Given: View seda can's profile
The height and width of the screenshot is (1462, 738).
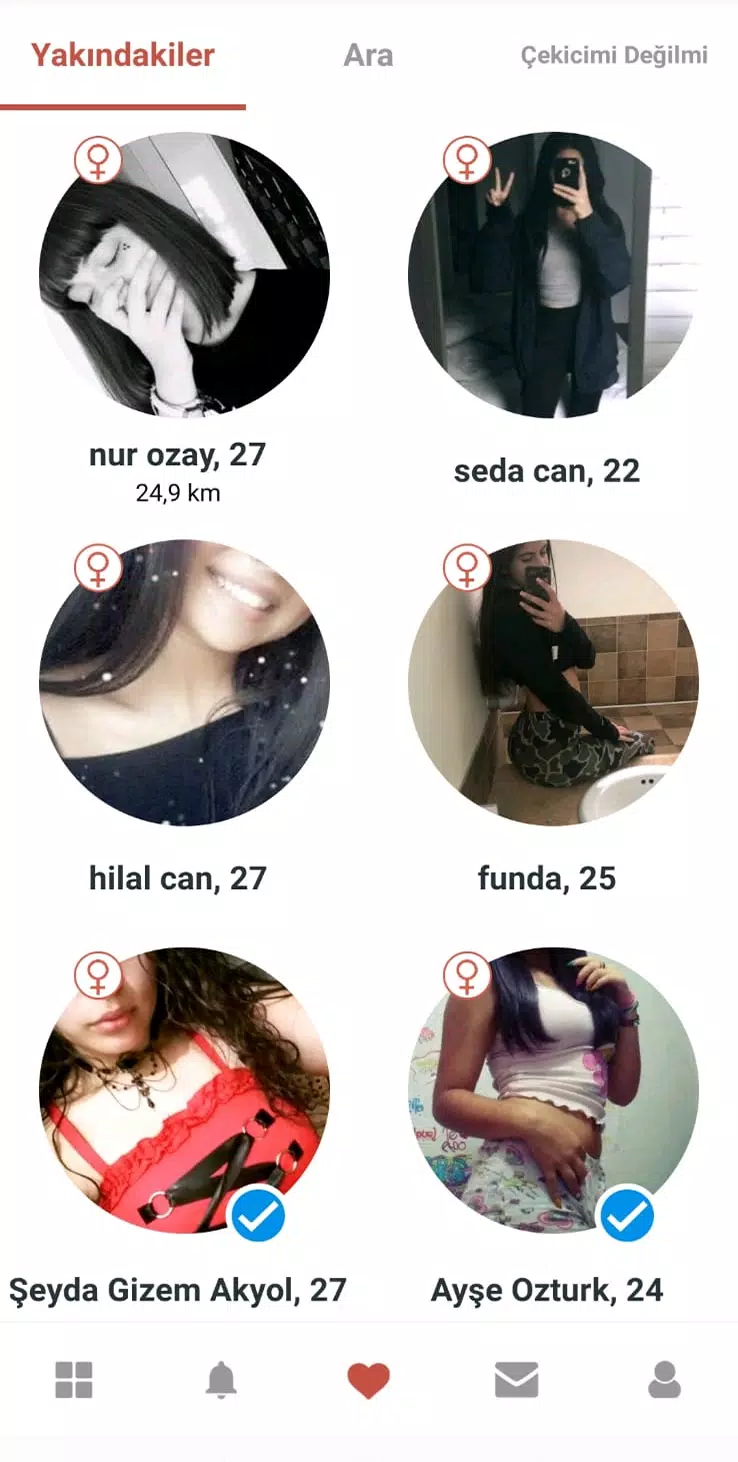Looking at the screenshot, I should (x=553, y=275).
